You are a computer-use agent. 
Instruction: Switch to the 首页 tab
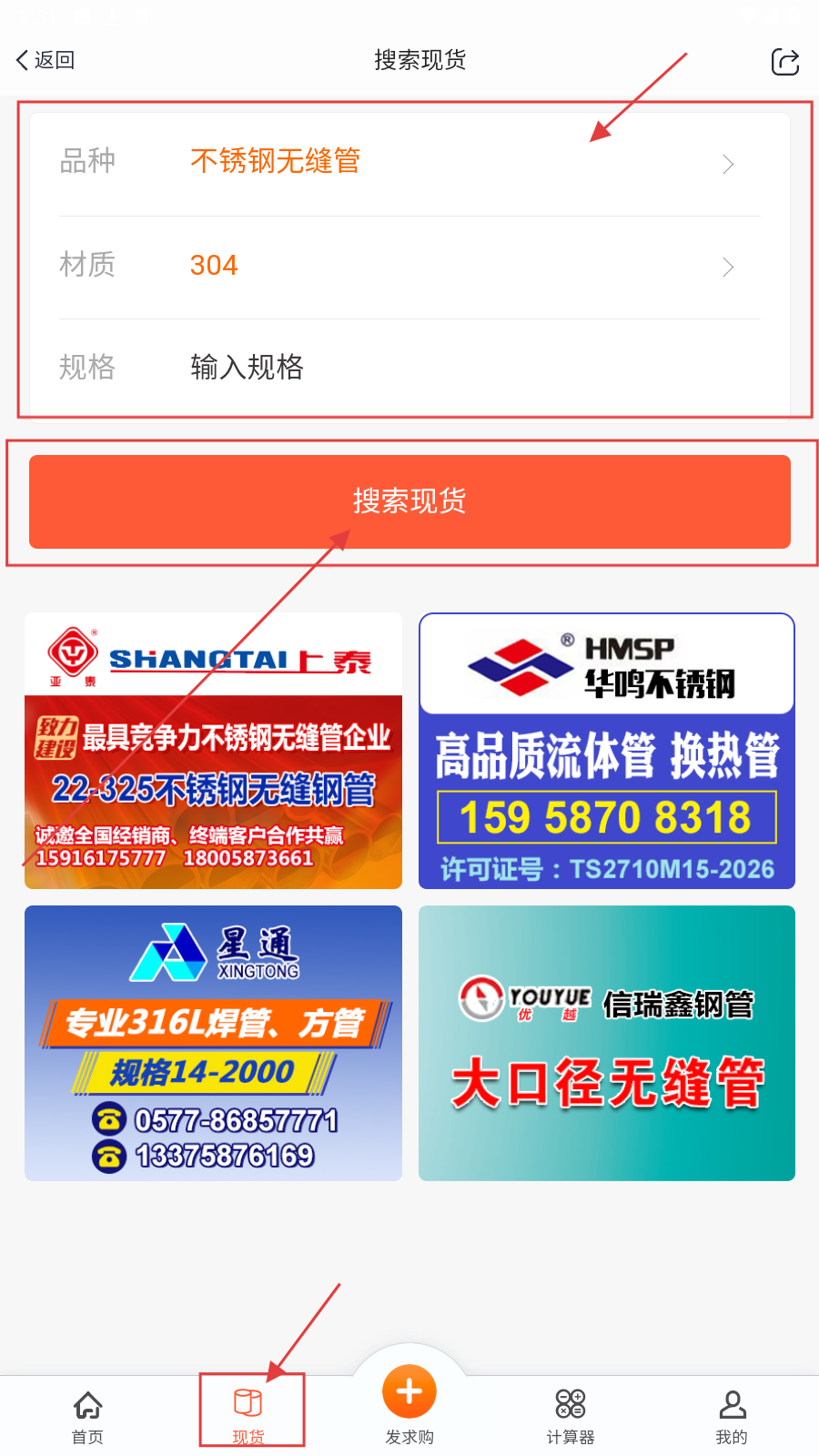click(x=87, y=1416)
